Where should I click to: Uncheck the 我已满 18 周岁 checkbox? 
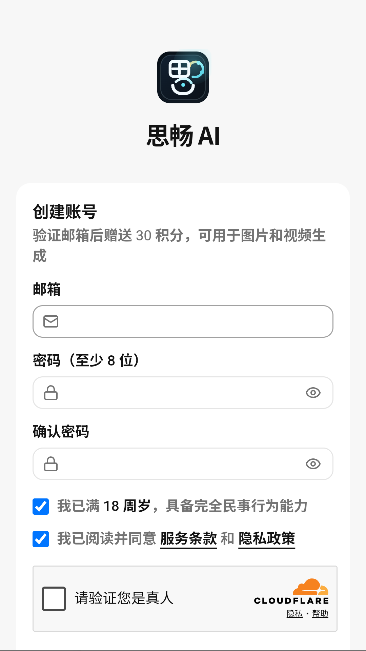pos(41,507)
